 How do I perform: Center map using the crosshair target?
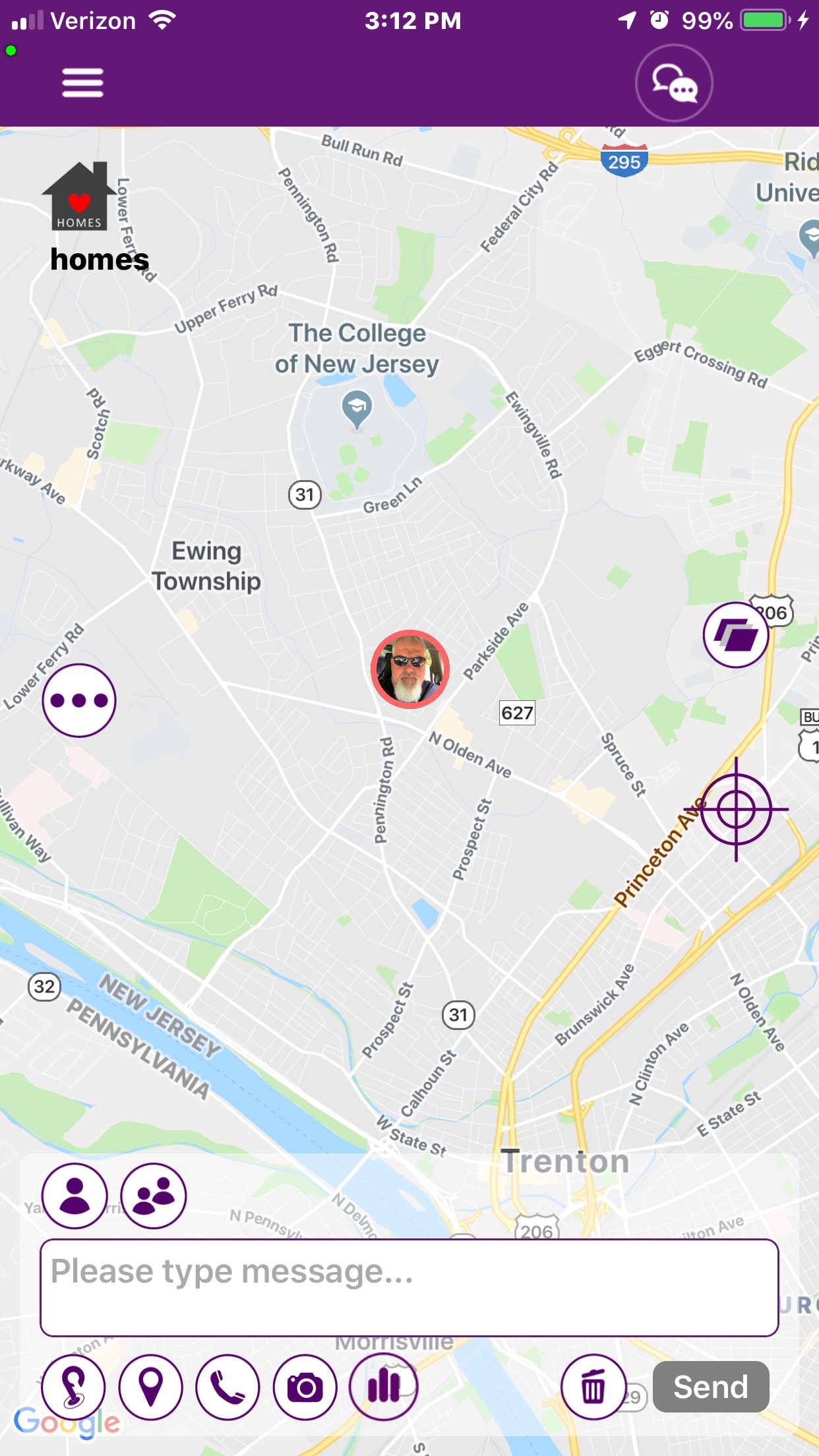pos(736,809)
